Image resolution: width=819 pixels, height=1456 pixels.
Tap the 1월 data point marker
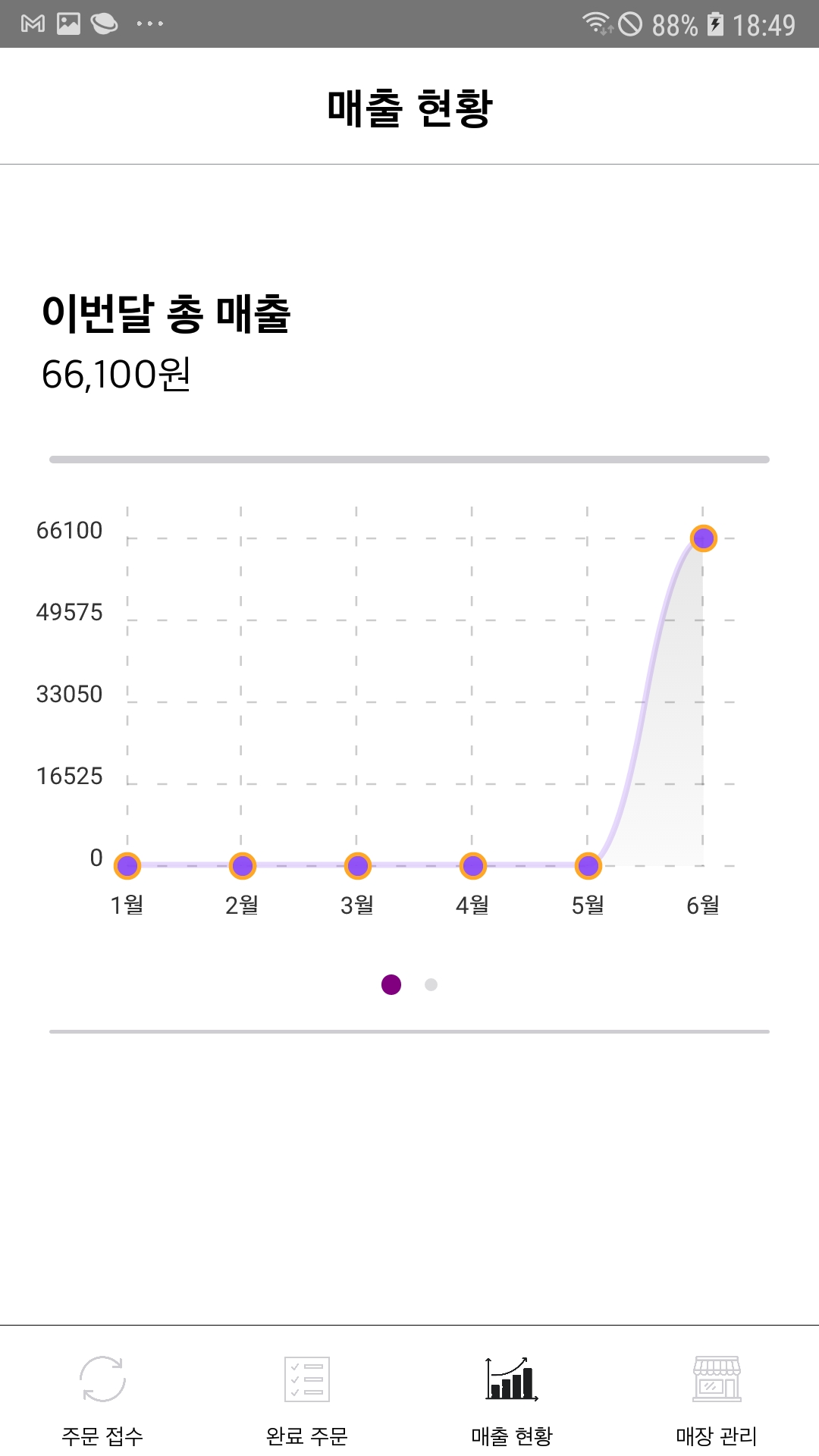[x=128, y=864]
